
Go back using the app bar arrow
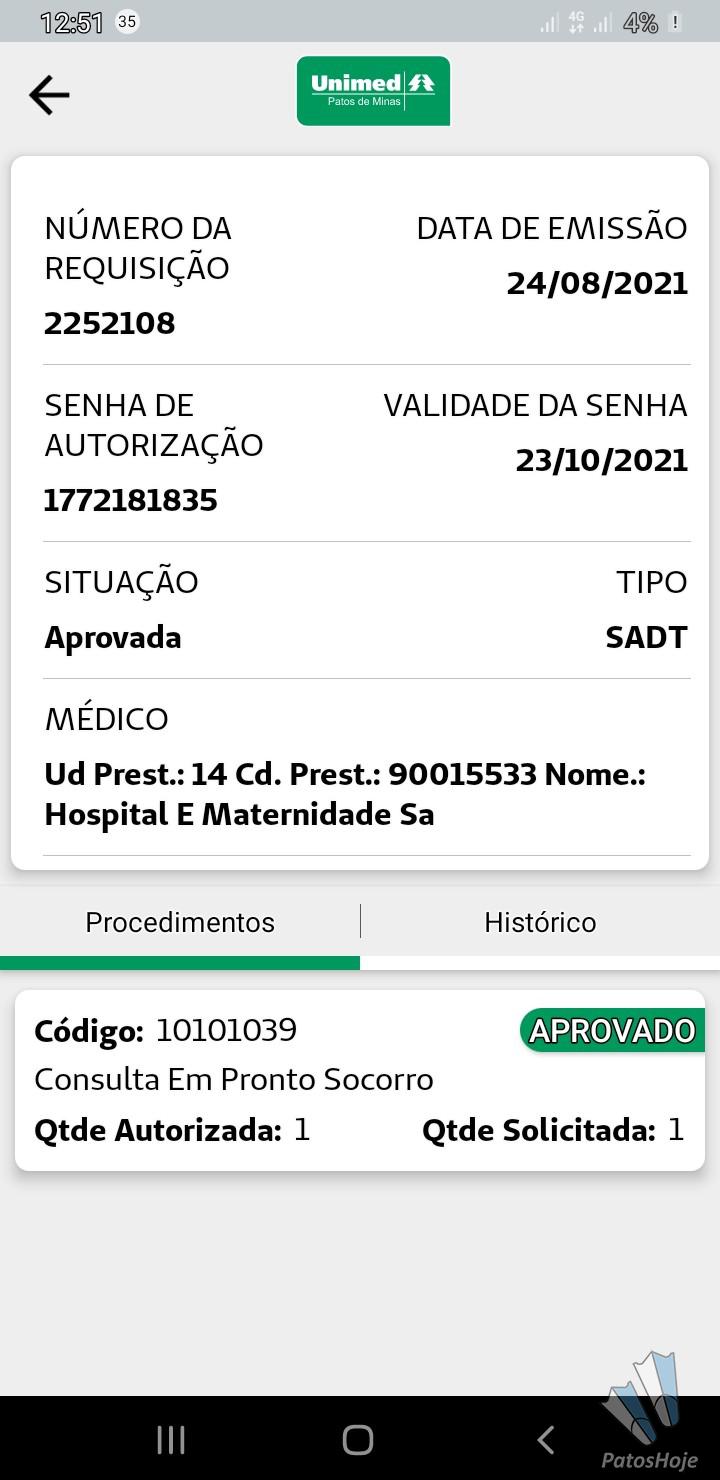[x=49, y=95]
